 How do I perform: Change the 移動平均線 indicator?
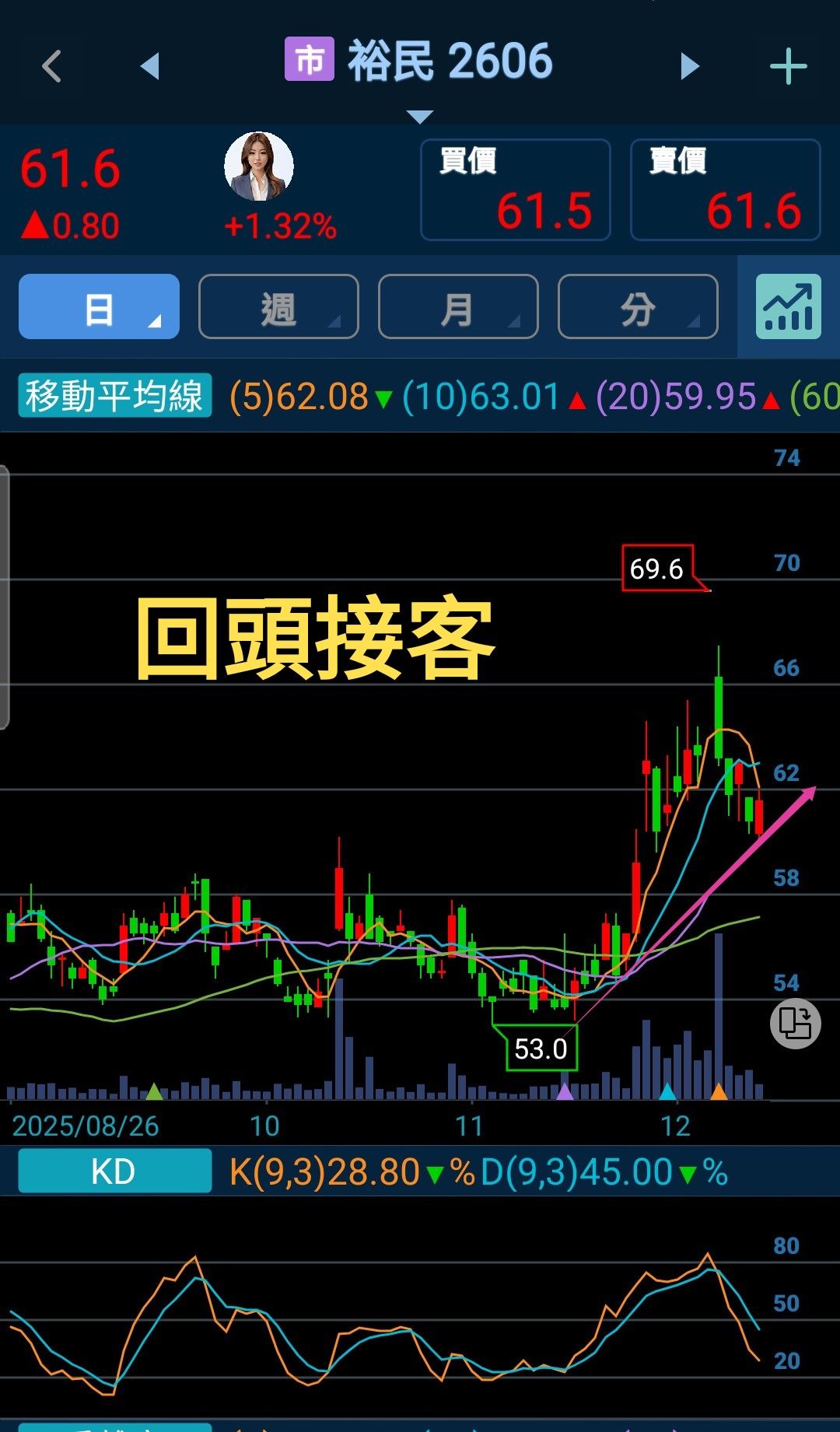coord(115,396)
